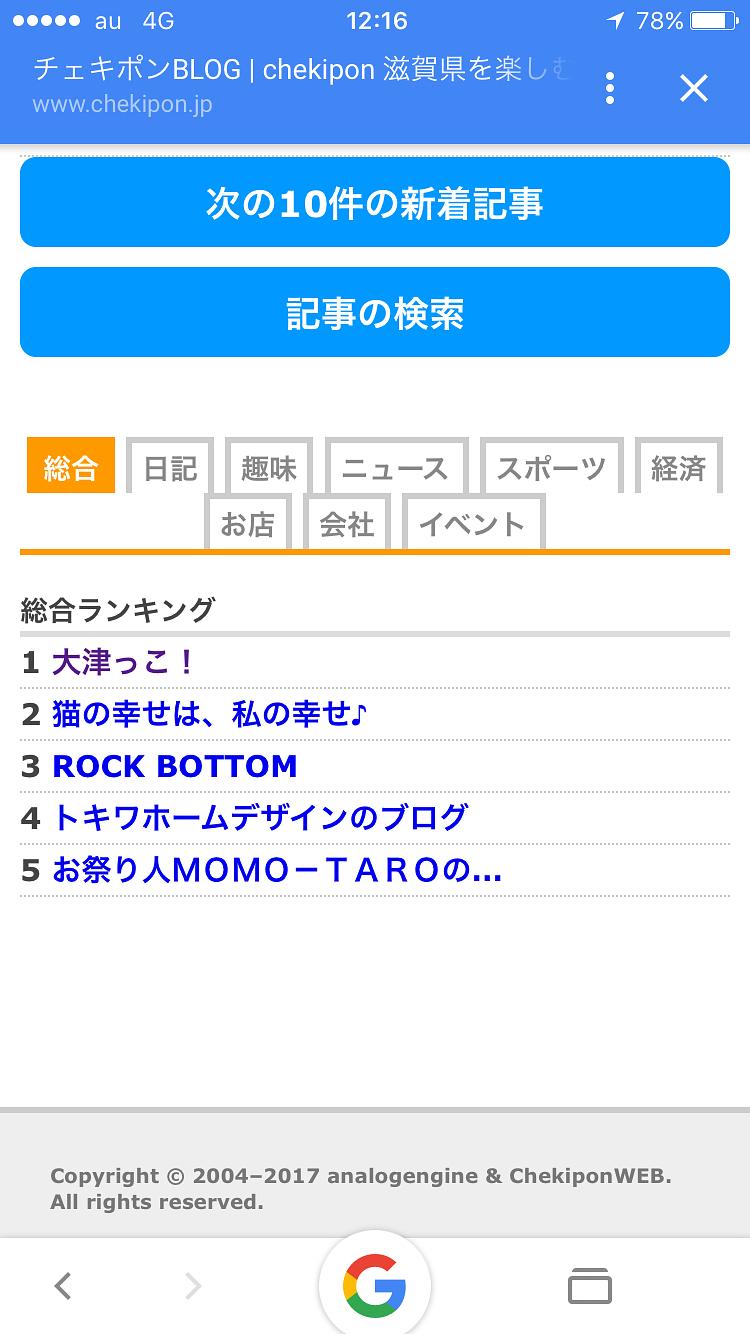Switch to the 会社 tab
The height and width of the screenshot is (1334, 750).
(x=346, y=524)
